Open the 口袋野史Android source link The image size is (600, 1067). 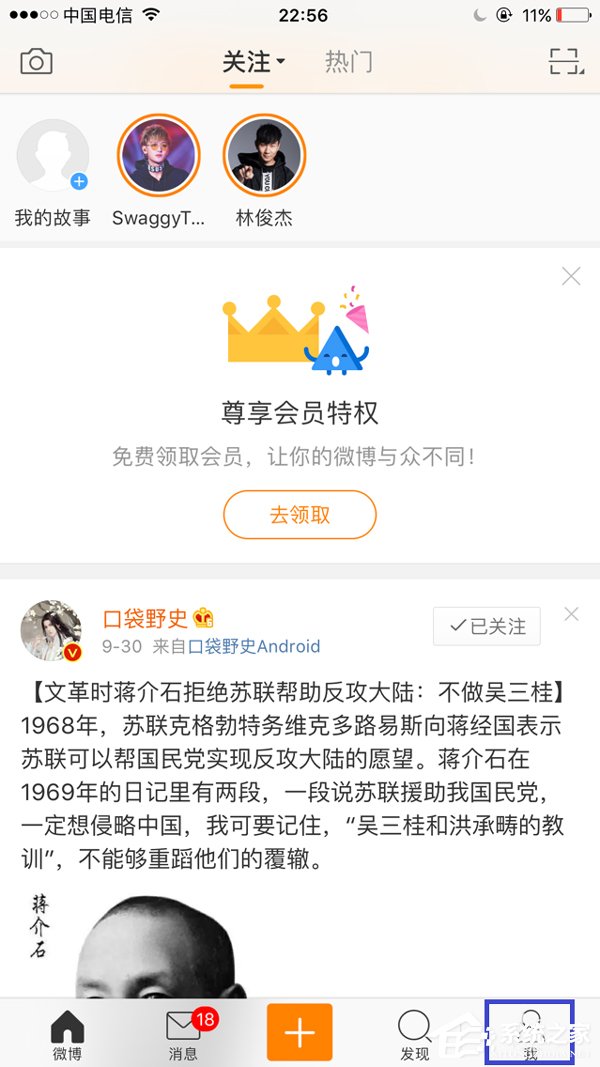tap(254, 647)
